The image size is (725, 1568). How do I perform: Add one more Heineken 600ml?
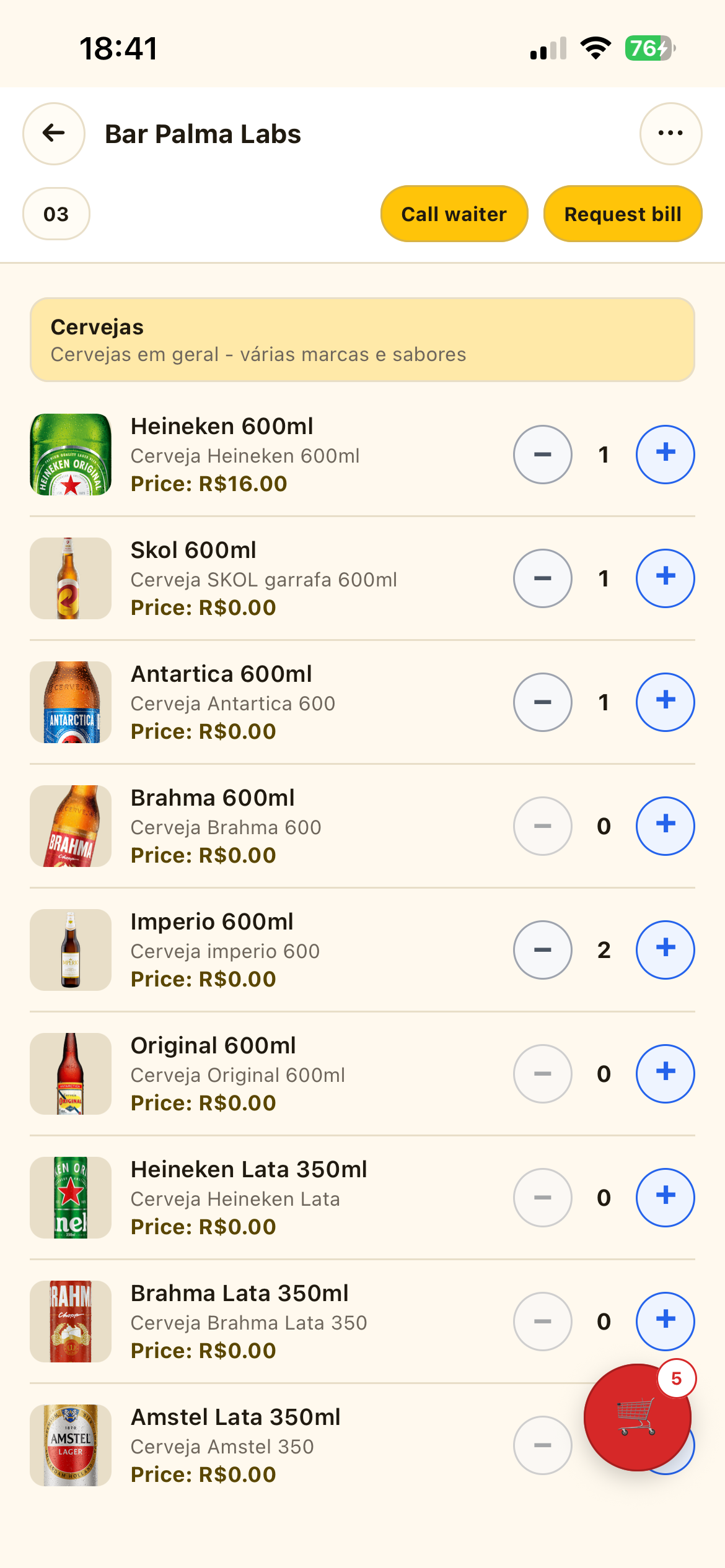point(665,454)
